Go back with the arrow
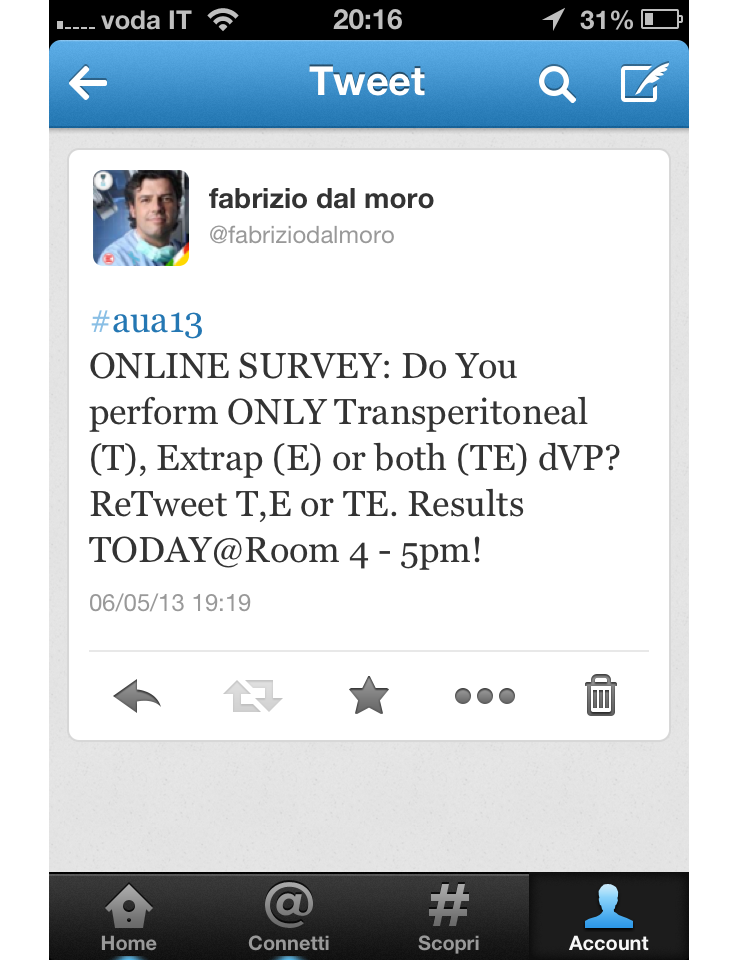Viewport: 738px width, 960px height. coord(88,84)
